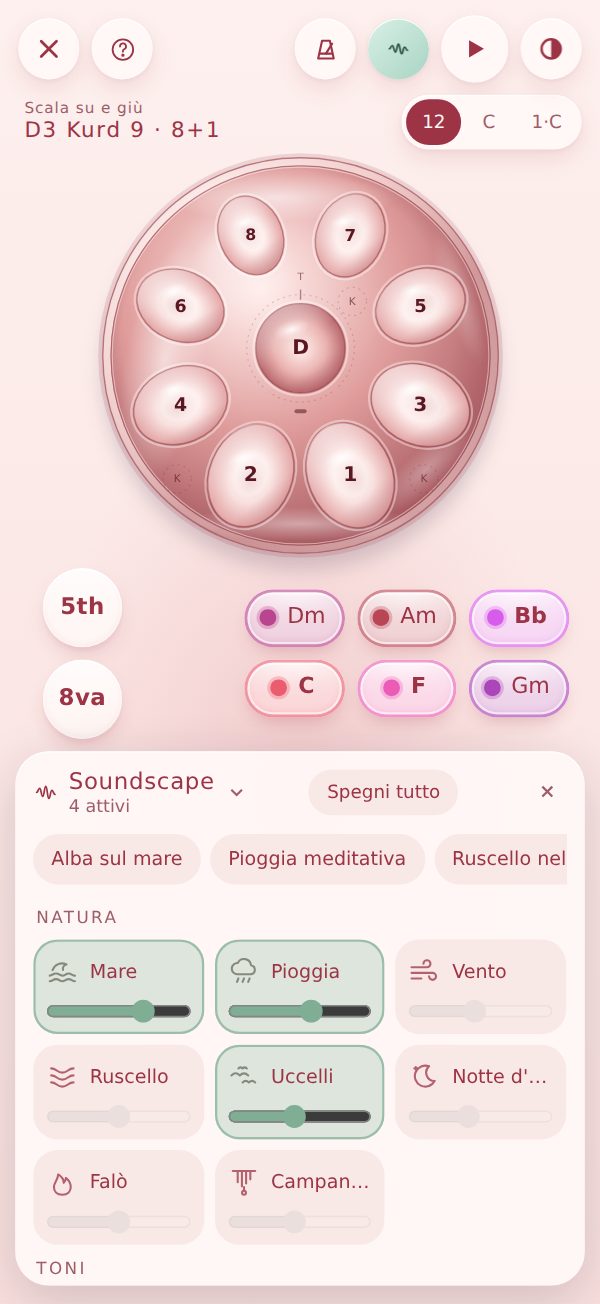Image resolution: width=600 pixels, height=1304 pixels.
Task: Start playback with the play button
Action: pos(475,49)
